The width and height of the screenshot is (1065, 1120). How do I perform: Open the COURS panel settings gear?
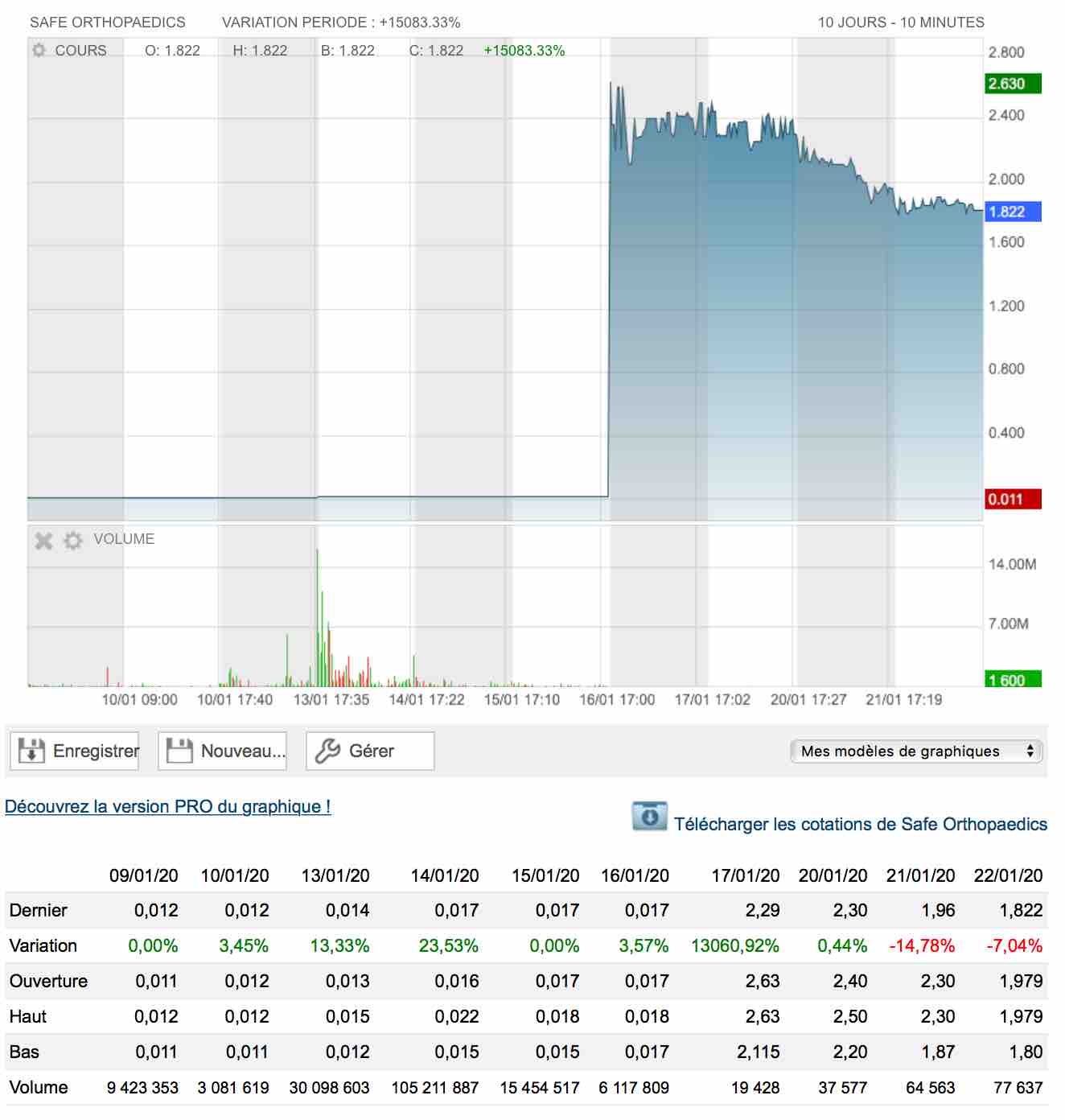(x=39, y=51)
